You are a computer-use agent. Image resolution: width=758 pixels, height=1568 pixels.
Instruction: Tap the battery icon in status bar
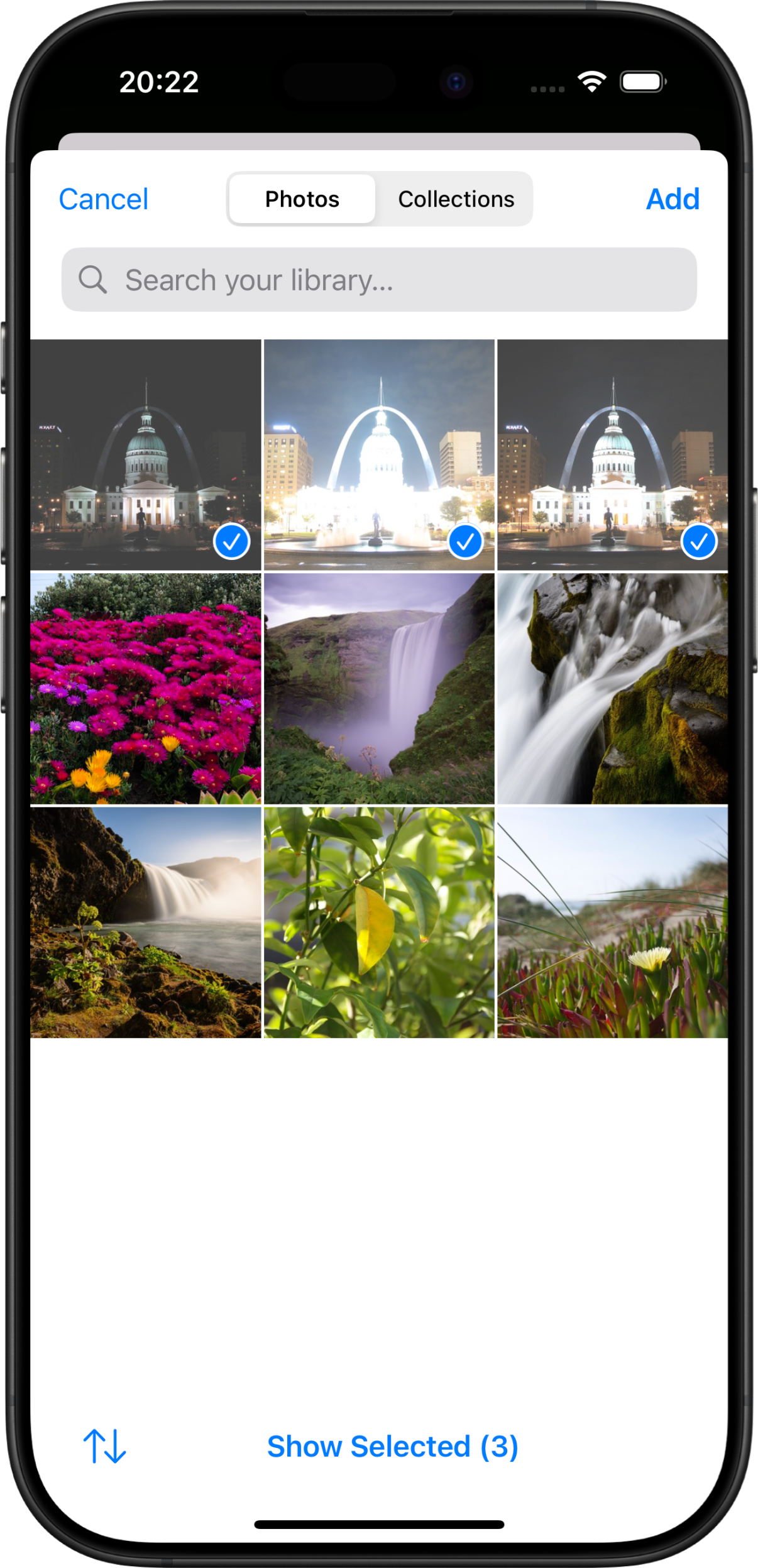click(640, 80)
